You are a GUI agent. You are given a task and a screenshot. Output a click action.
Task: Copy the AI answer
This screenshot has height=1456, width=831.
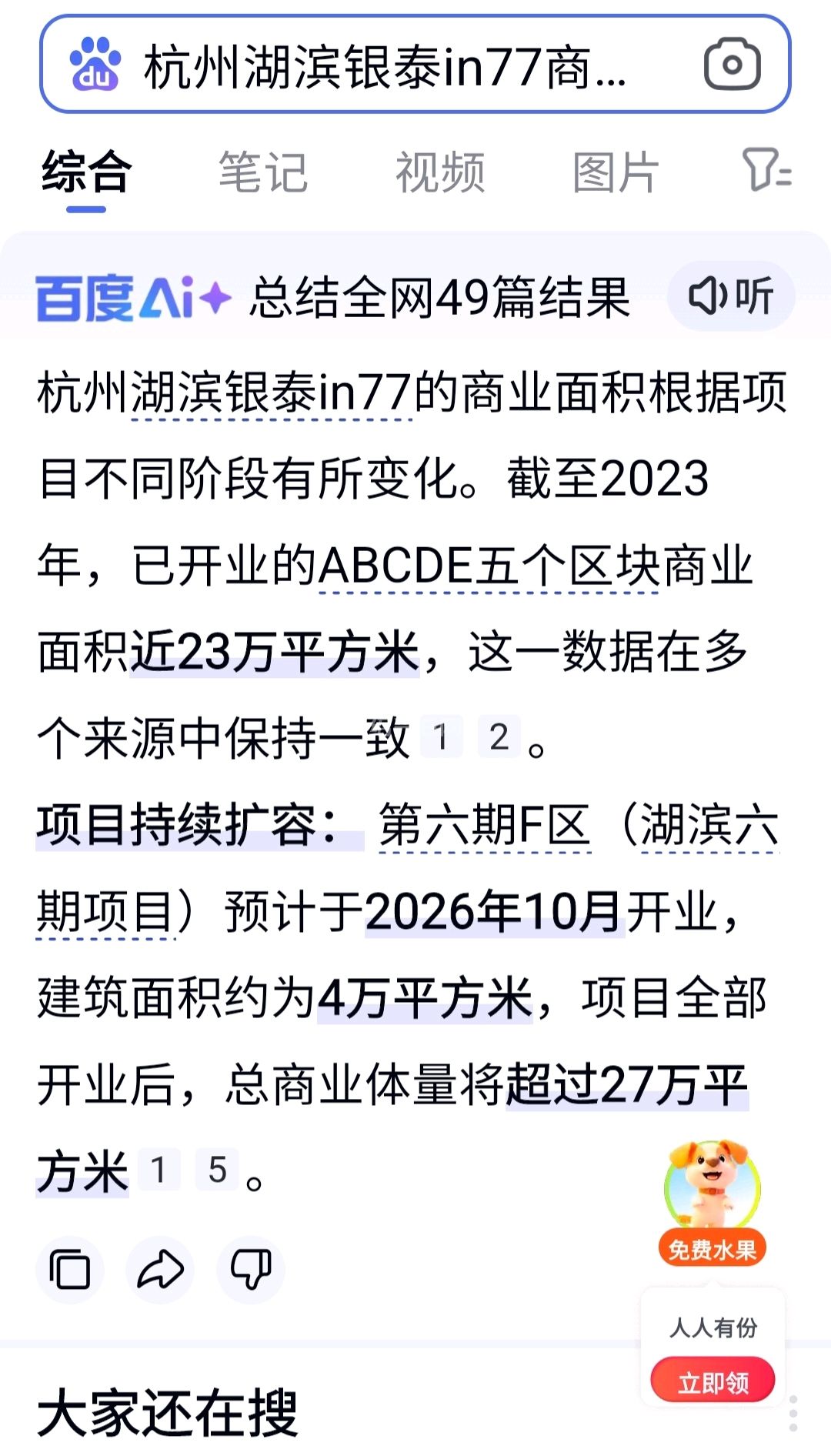(x=70, y=1270)
